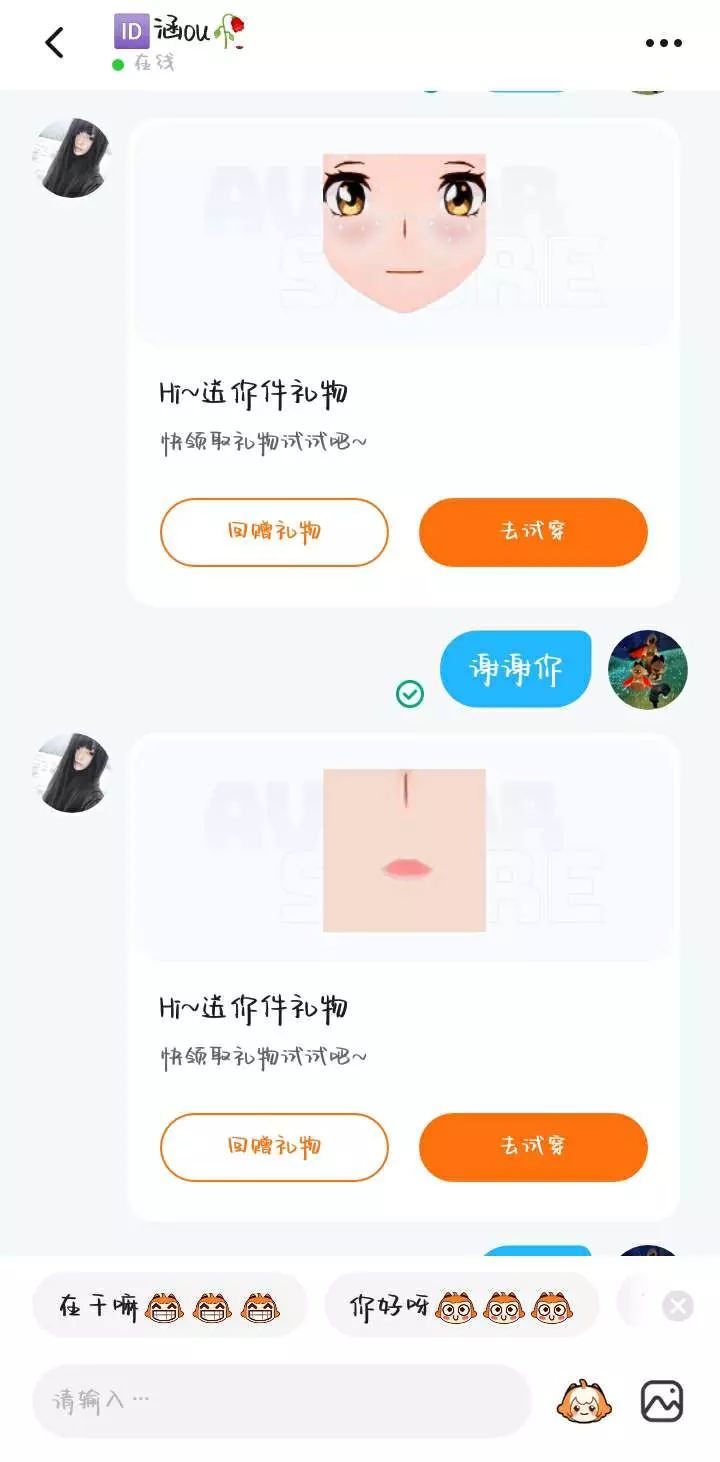
Task: Tap 去试穿 on the lips gift card
Action: point(533,1147)
